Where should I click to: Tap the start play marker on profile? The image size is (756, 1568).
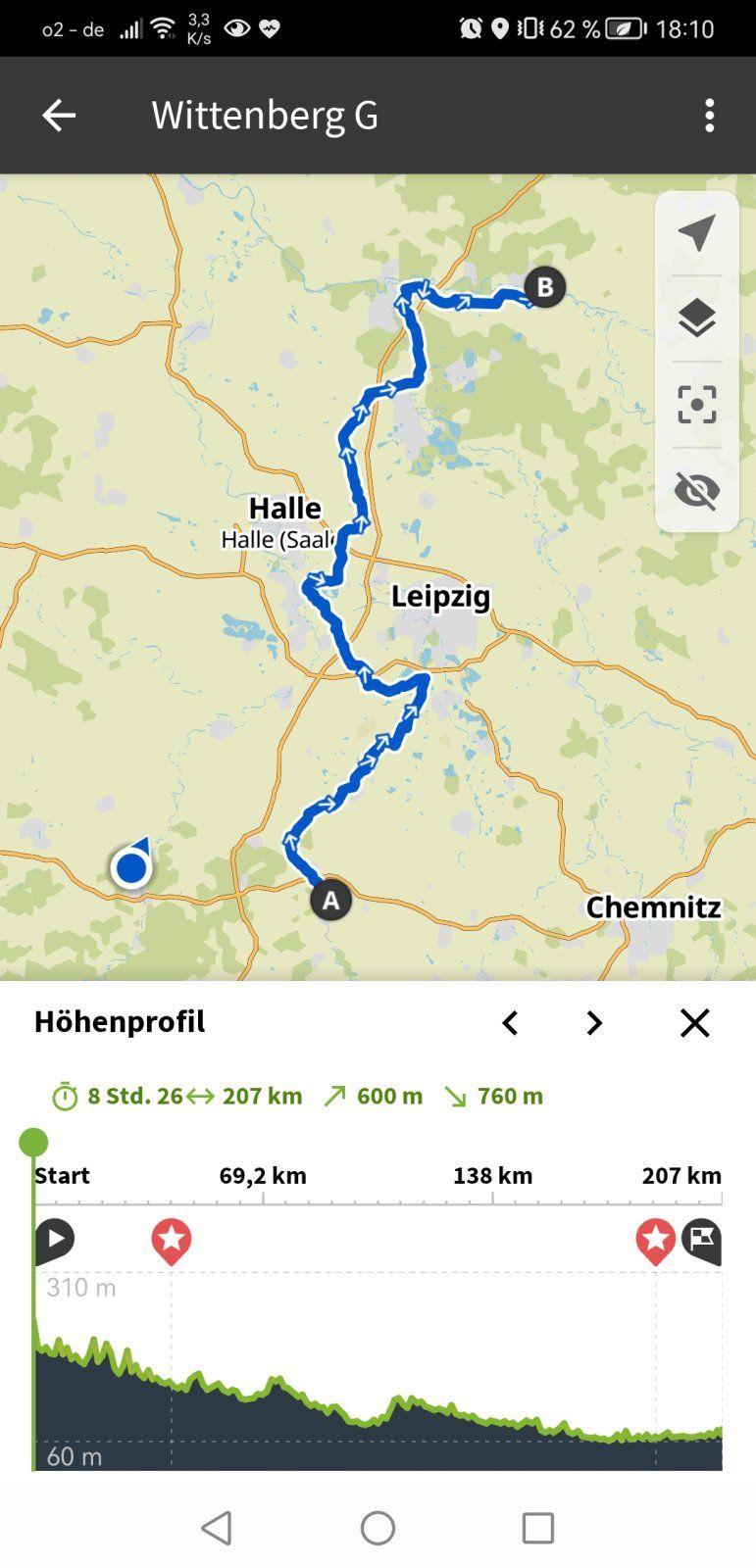point(55,1240)
